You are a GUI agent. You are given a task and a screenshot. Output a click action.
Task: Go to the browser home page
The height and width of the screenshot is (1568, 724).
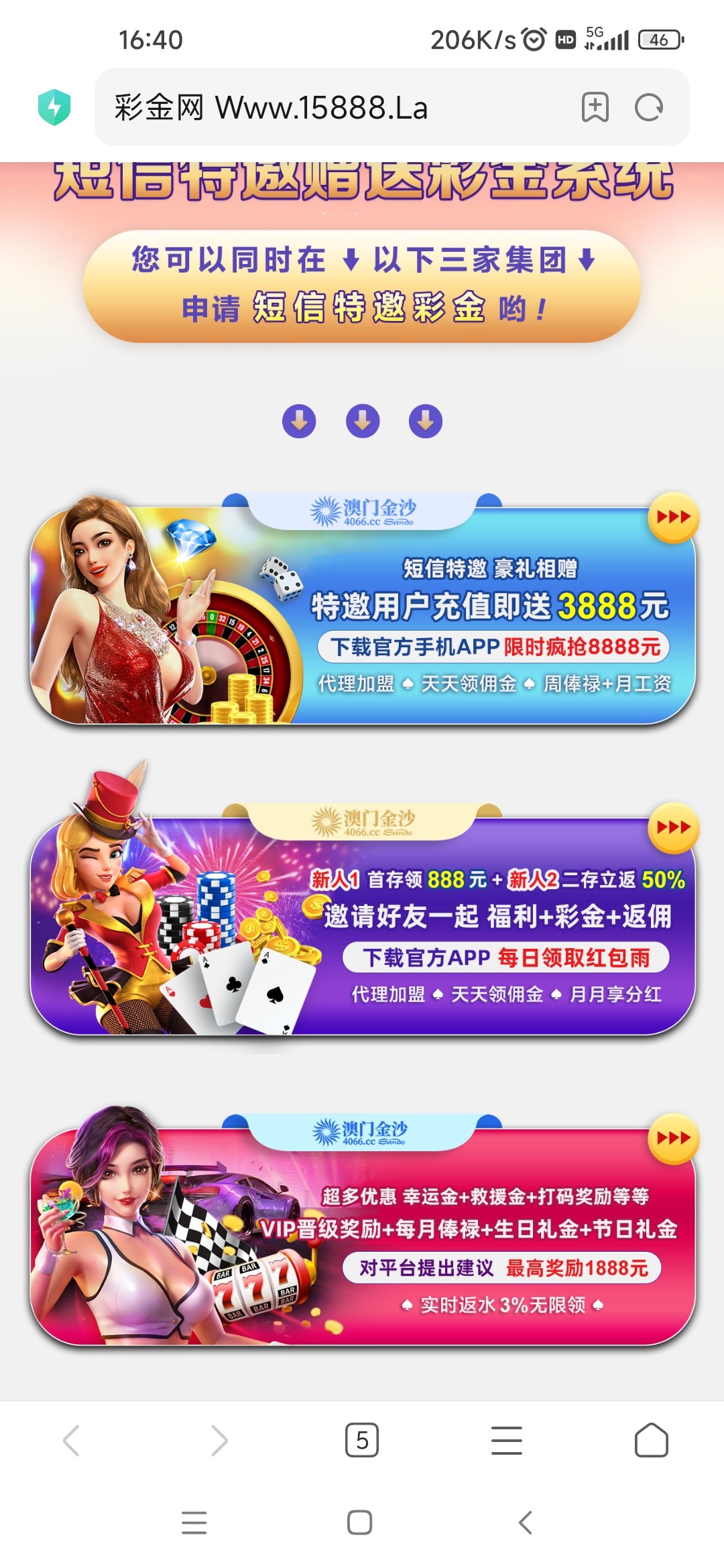coord(651,1441)
